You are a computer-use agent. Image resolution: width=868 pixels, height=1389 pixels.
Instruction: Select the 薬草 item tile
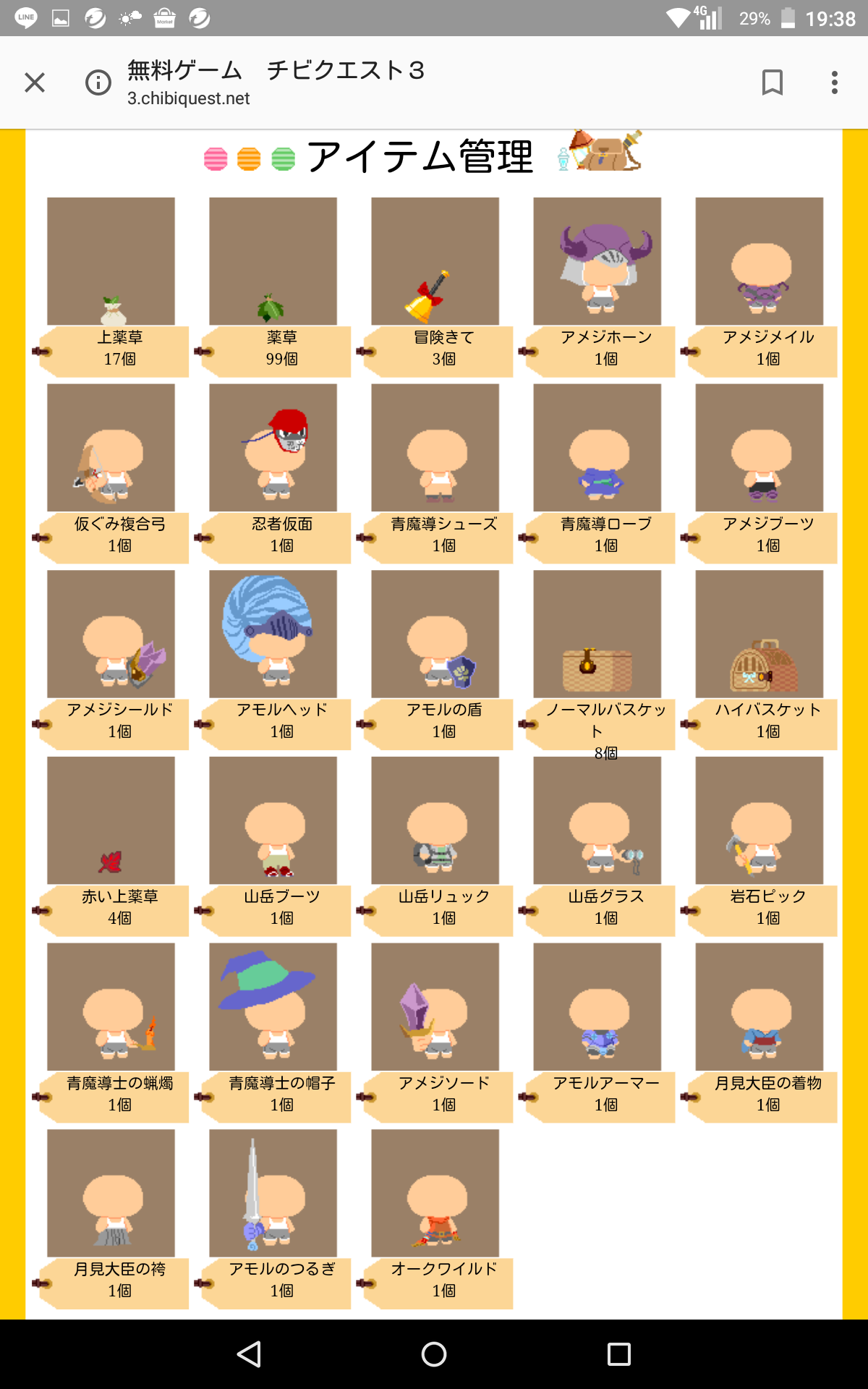click(x=273, y=261)
